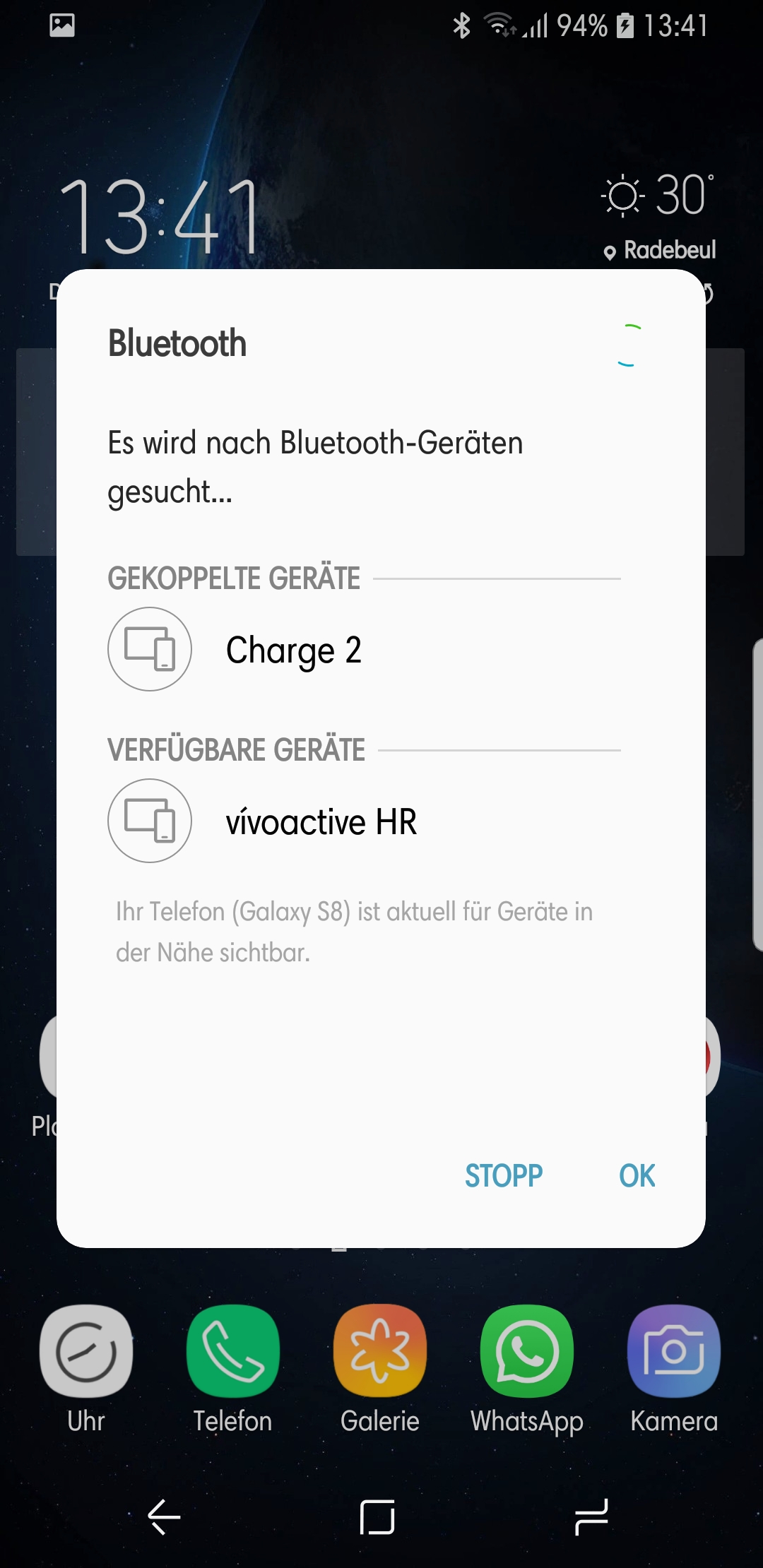The height and width of the screenshot is (1568, 763).
Task: Pair with vívoactive HR device
Action: [x=364, y=821]
